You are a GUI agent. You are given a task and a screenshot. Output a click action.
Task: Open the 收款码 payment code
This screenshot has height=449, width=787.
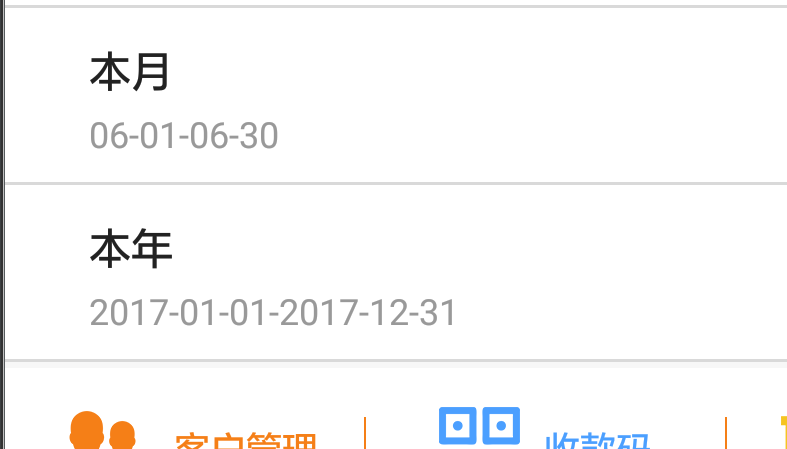pyautogui.click(x=545, y=432)
